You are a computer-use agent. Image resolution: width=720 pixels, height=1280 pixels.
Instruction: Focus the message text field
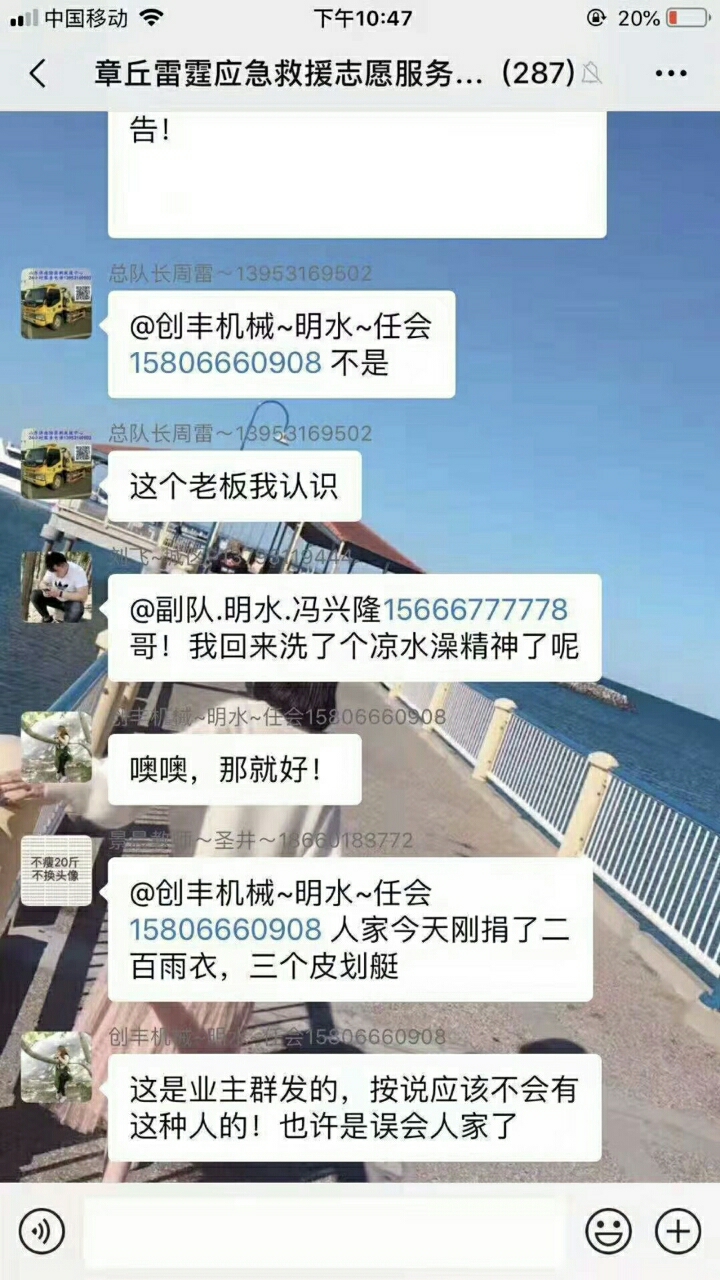pos(323,1230)
